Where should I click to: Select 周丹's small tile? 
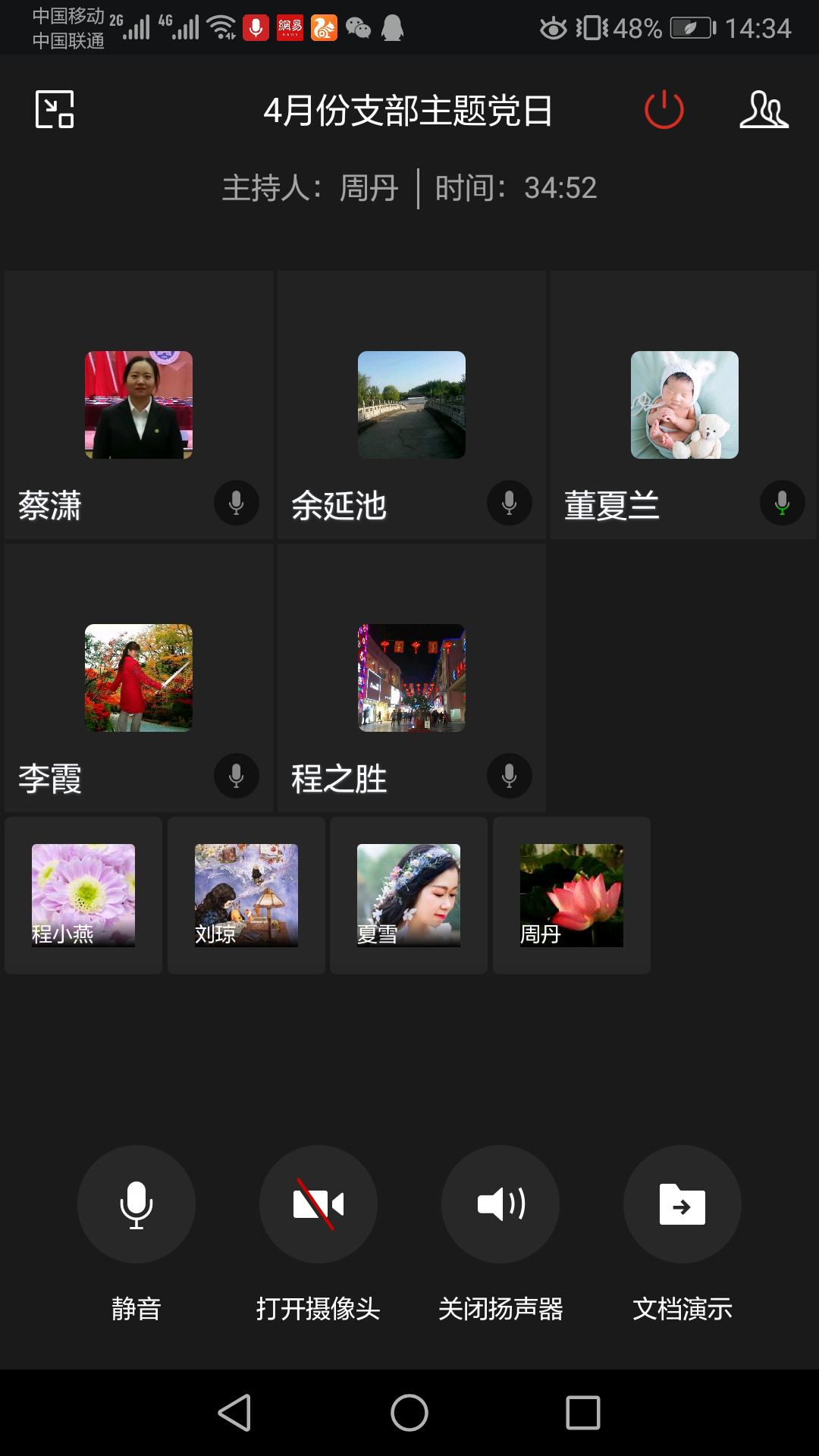pos(572,896)
